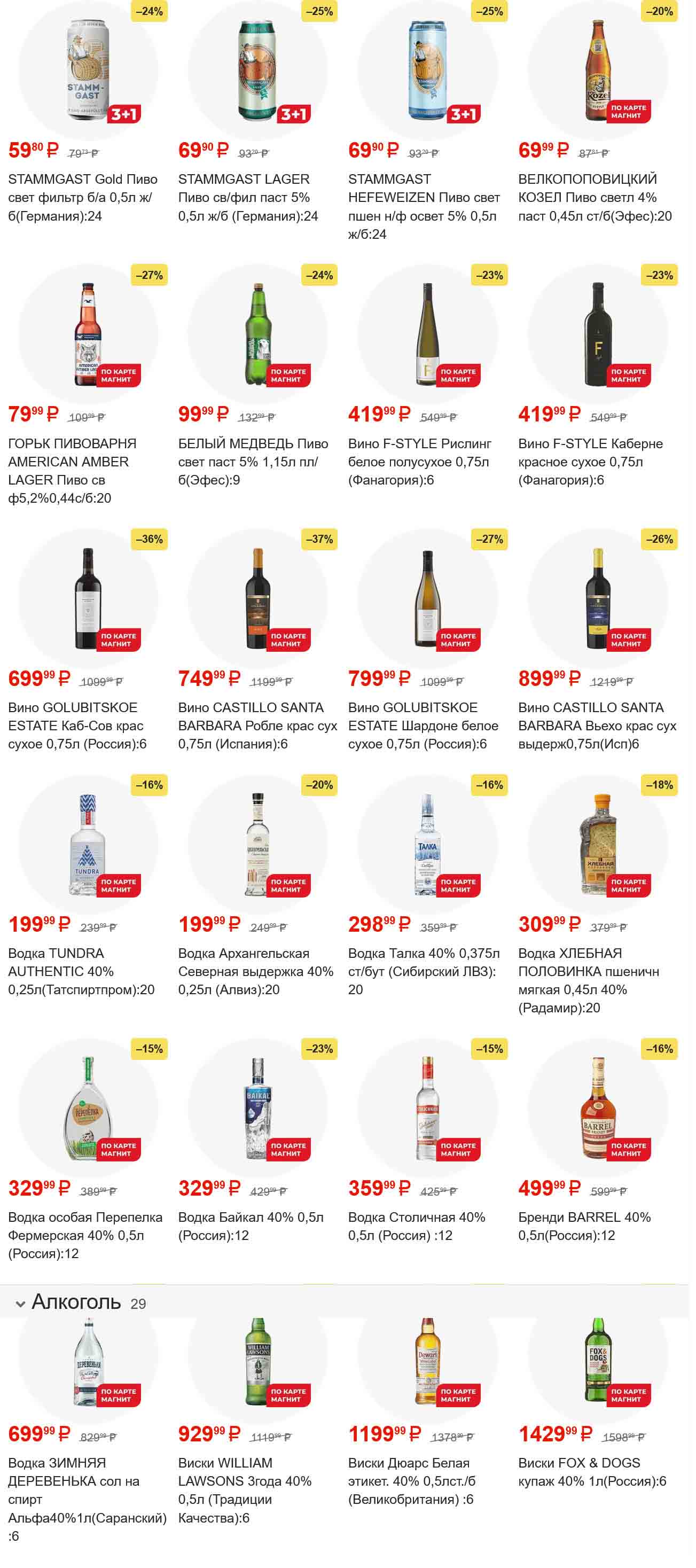Screen dimensions: 696x1568
Task: Open American Amber Lager beer card
Action: (88, 334)
